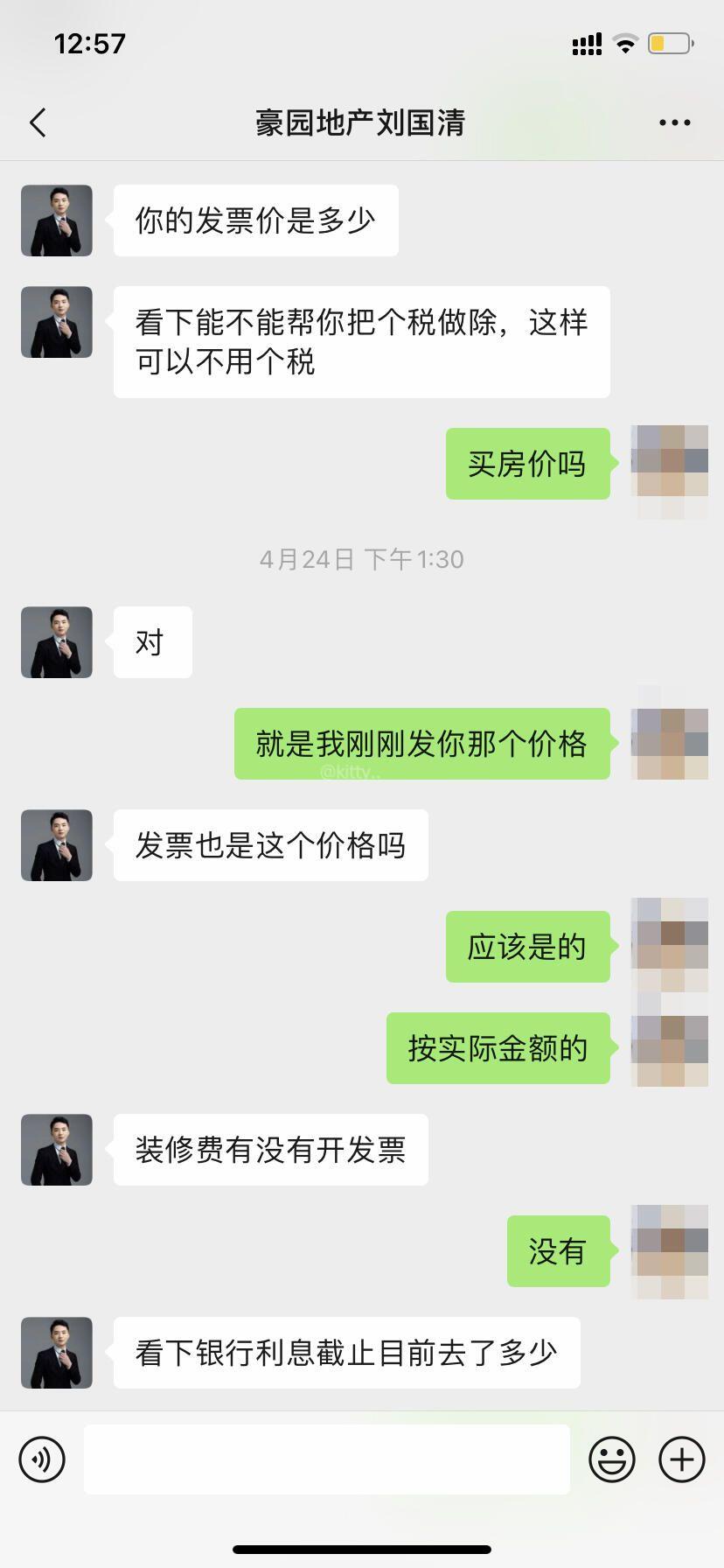Image resolution: width=724 pixels, height=1568 pixels.
Task: Switch to voice message input
Action: pos(42,1459)
